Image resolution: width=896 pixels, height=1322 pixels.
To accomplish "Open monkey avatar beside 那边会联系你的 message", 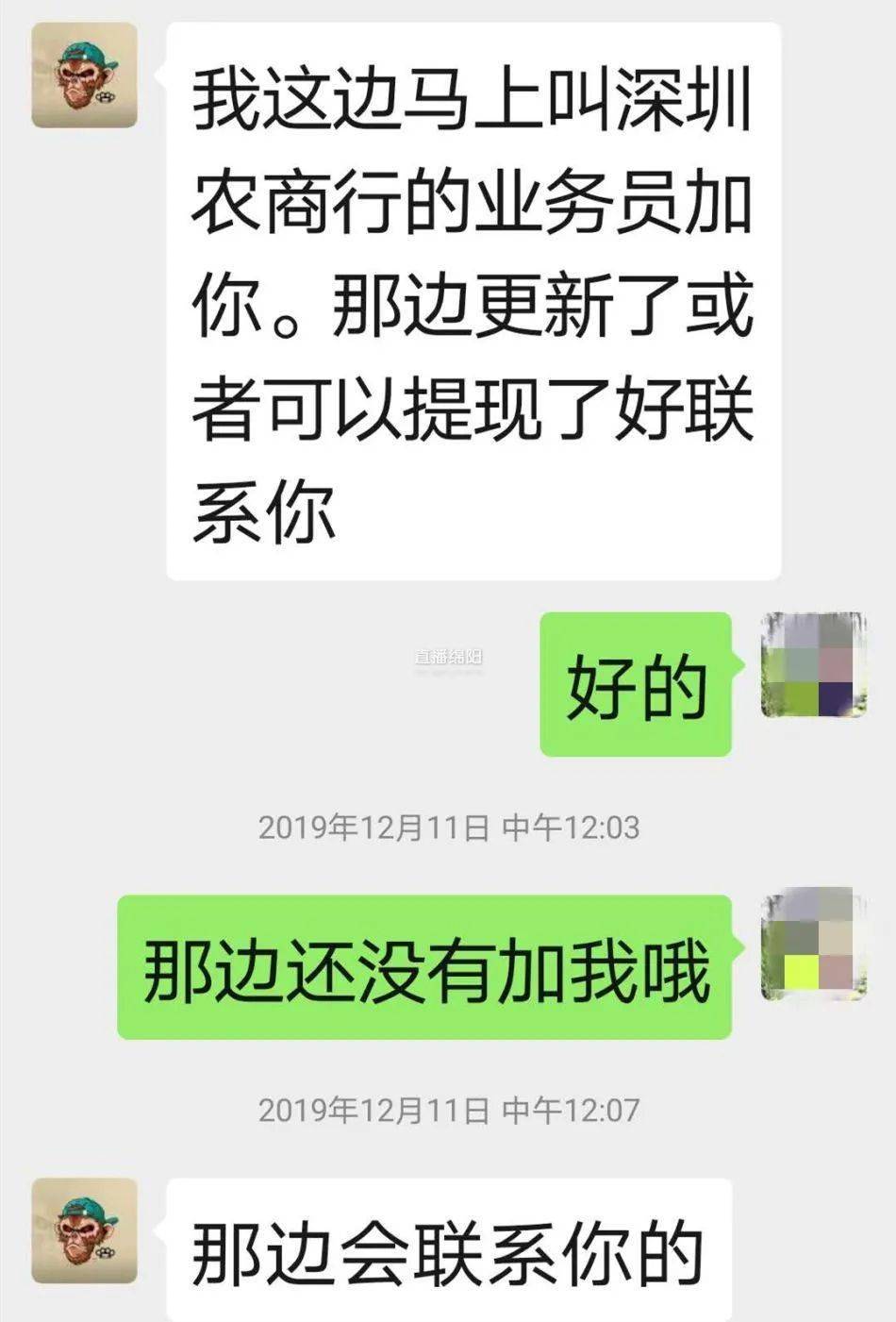I will pyautogui.click(x=84, y=1230).
